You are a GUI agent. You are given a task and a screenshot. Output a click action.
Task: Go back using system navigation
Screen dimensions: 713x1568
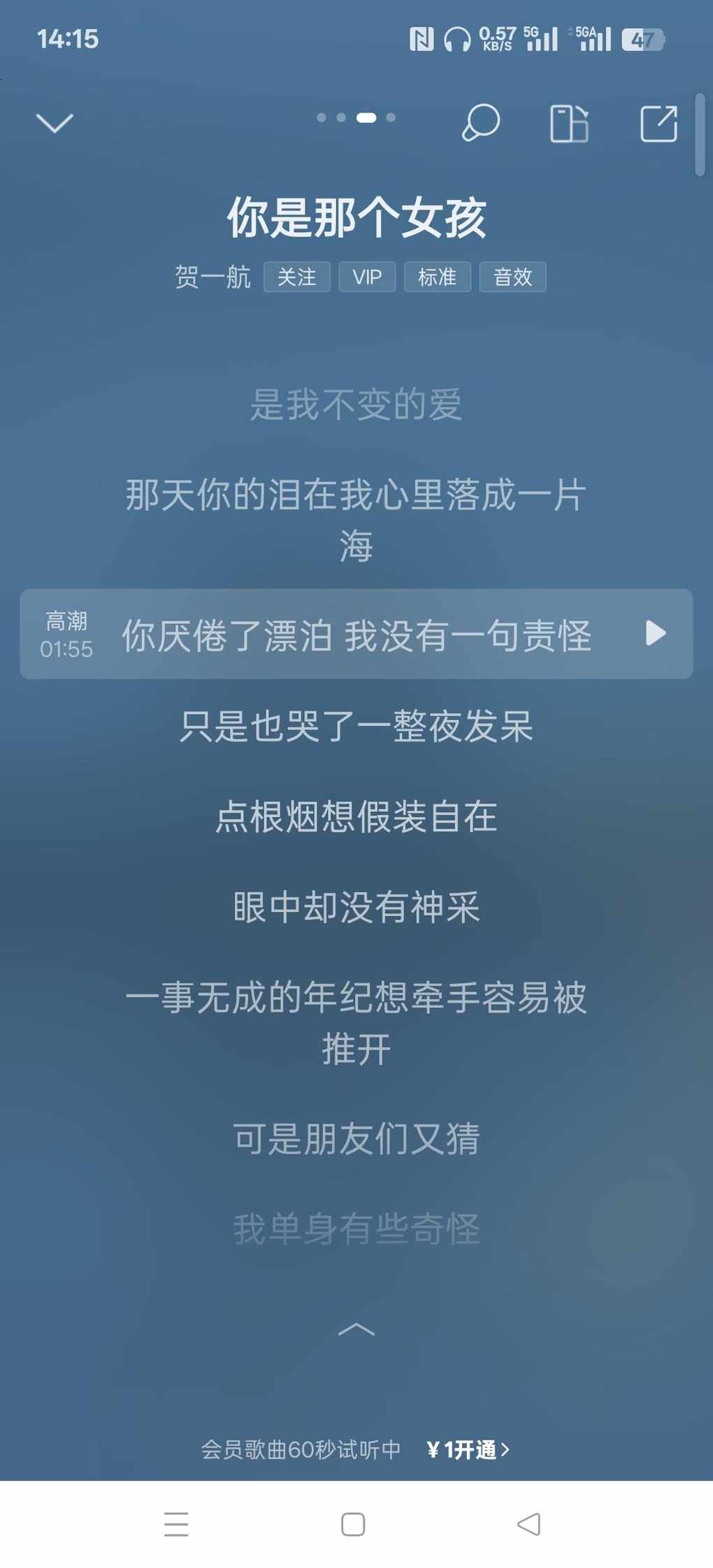coord(529,1524)
